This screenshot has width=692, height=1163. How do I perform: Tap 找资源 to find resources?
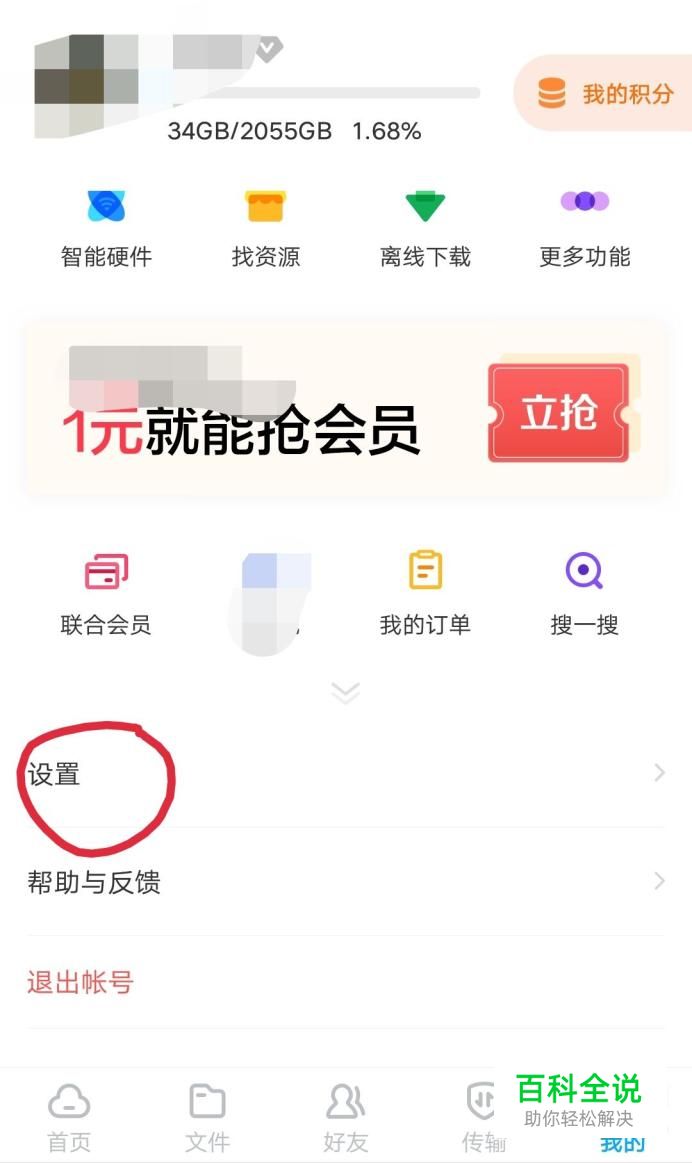pos(266,227)
